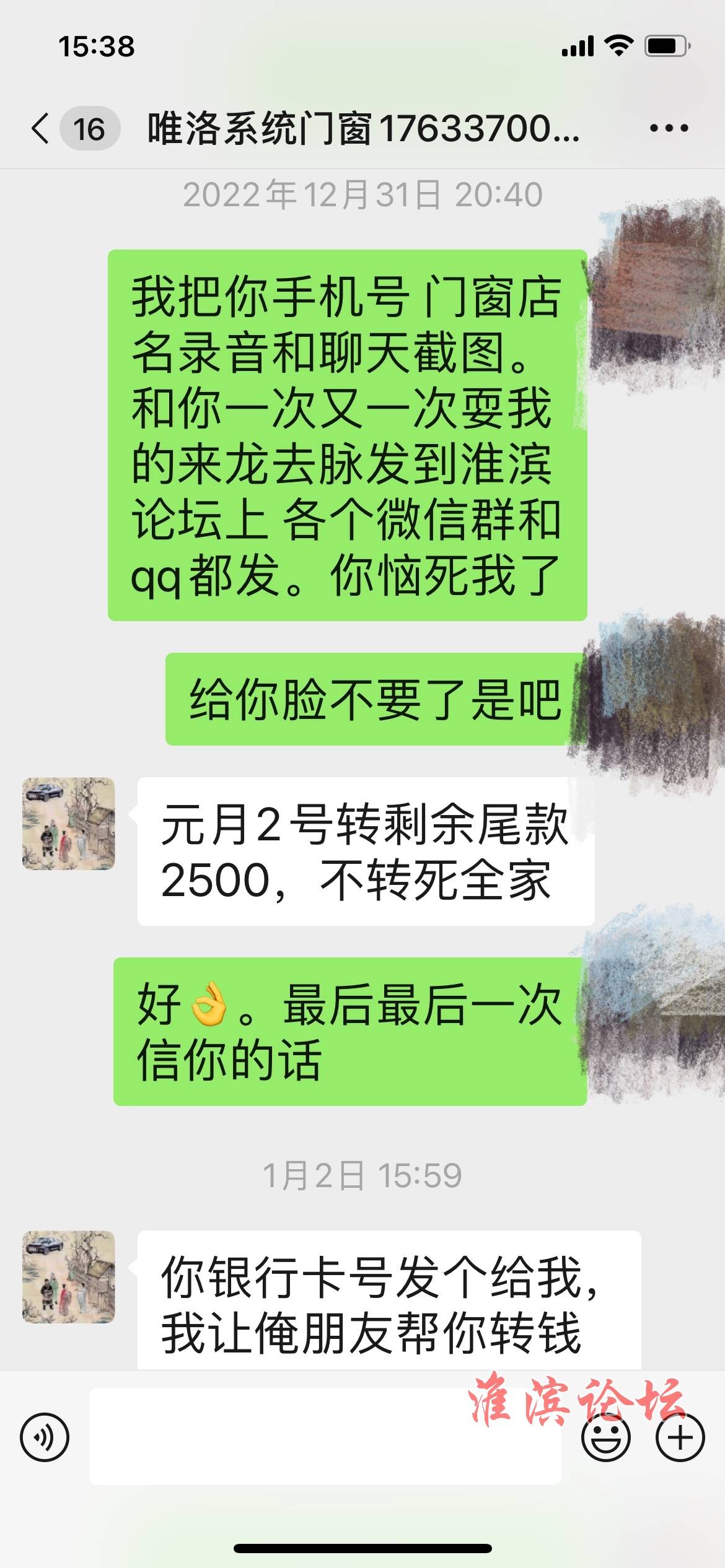725x1568 pixels.
Task: Switch to voice message input
Action: point(45,1437)
